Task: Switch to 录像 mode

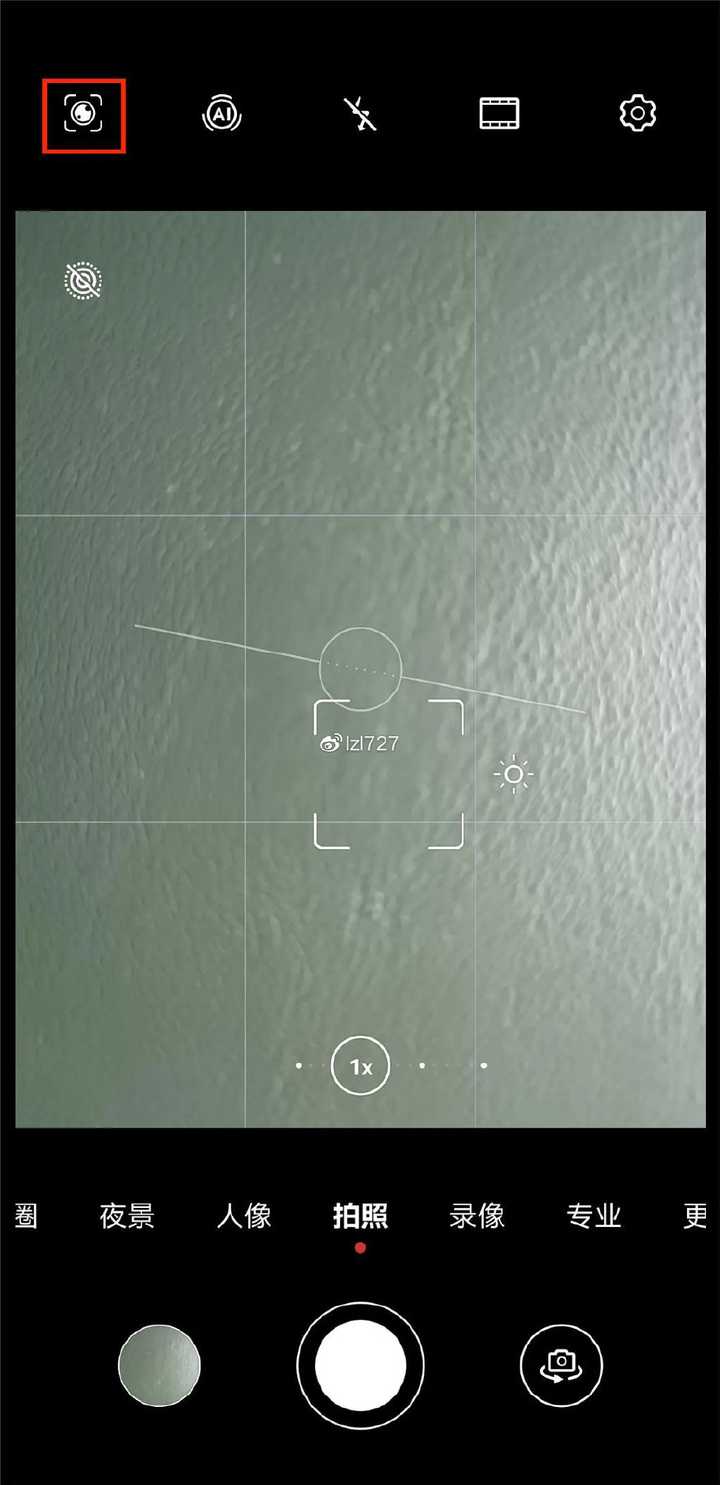Action: tap(477, 1216)
